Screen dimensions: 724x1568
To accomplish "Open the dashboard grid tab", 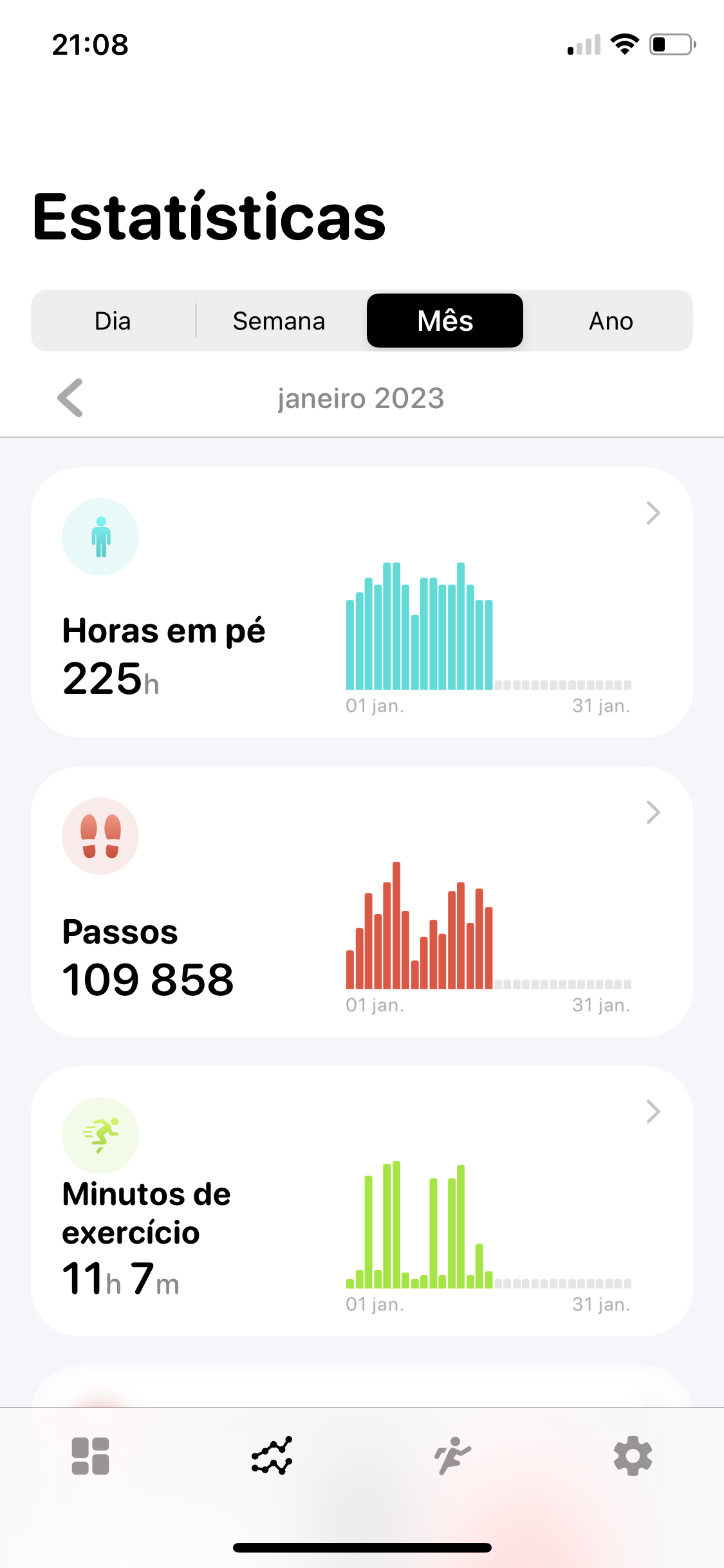I will point(91,1456).
